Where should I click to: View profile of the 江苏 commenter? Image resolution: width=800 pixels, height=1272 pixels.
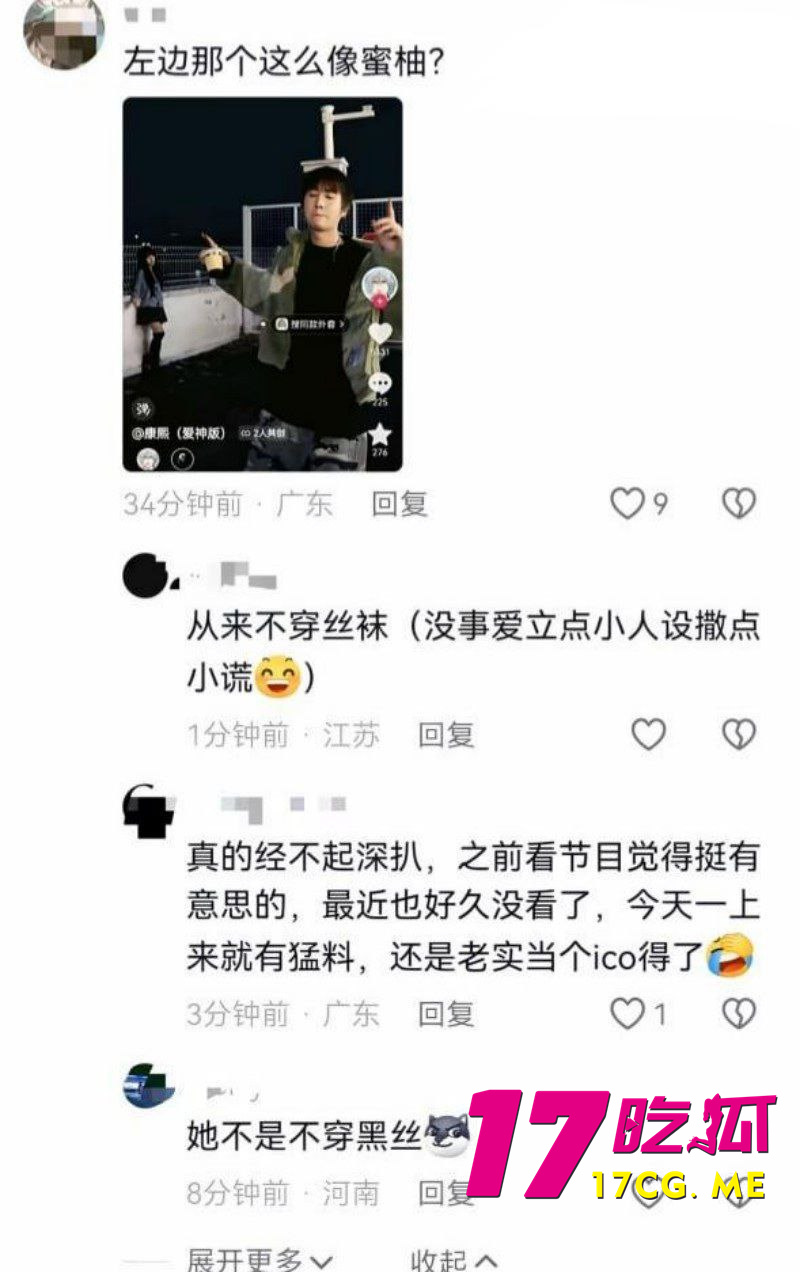coord(147,575)
